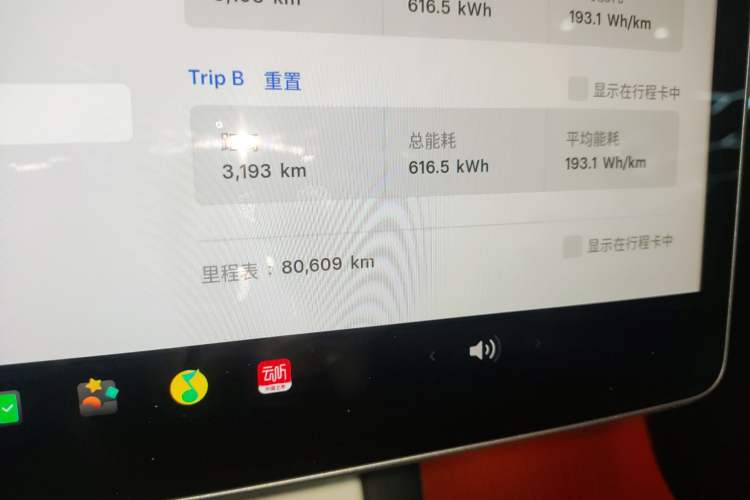Raise volume with the right arrow
This screenshot has height=500, width=750.
538,344
